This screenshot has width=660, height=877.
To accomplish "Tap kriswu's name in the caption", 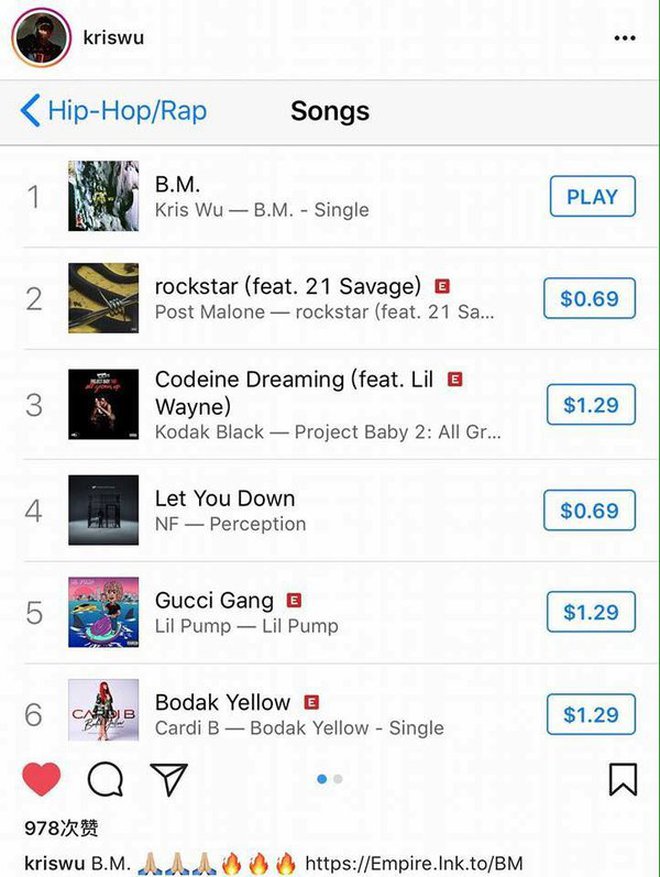I will (x=54, y=862).
